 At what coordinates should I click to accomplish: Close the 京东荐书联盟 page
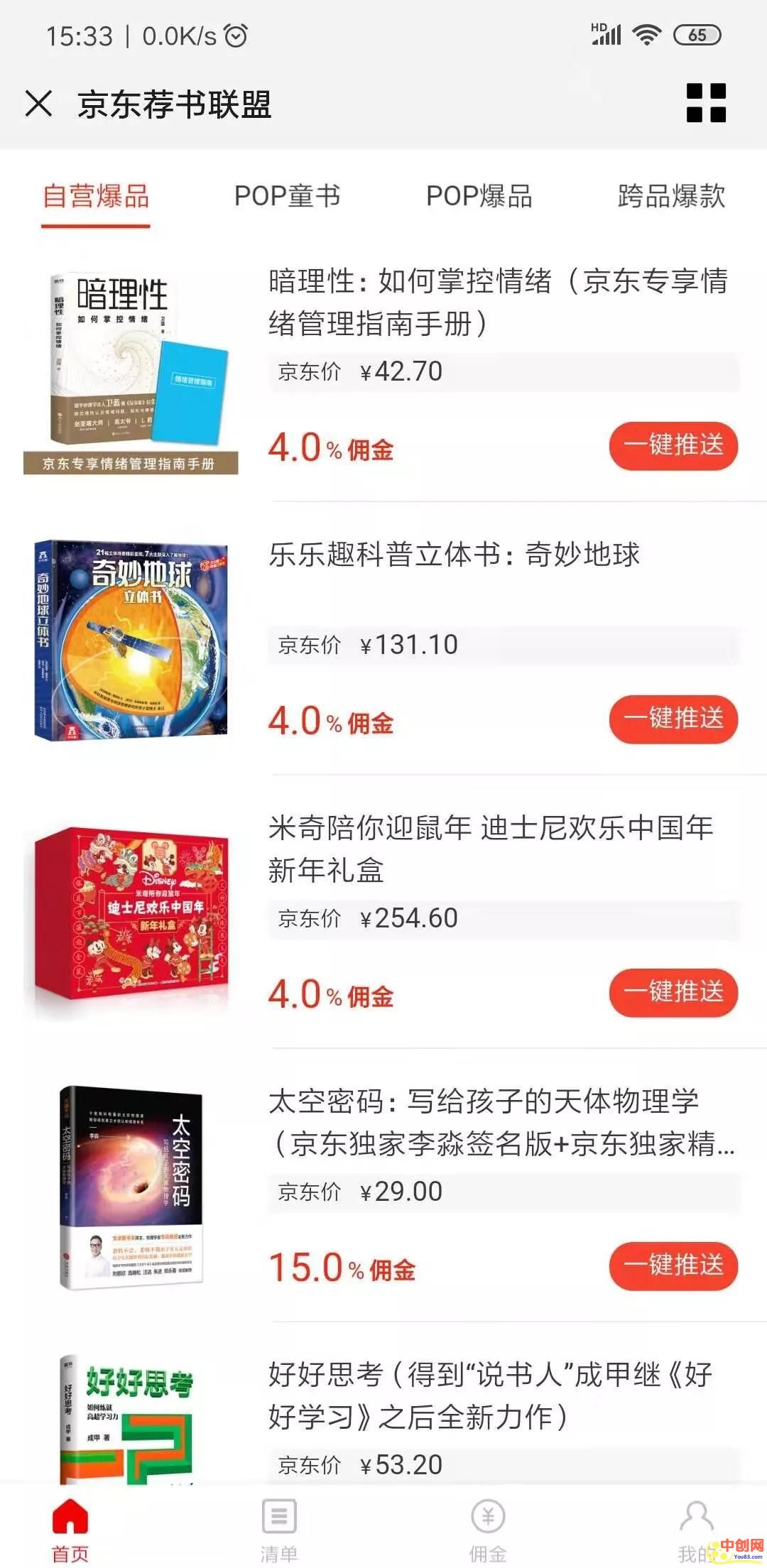tap(38, 104)
